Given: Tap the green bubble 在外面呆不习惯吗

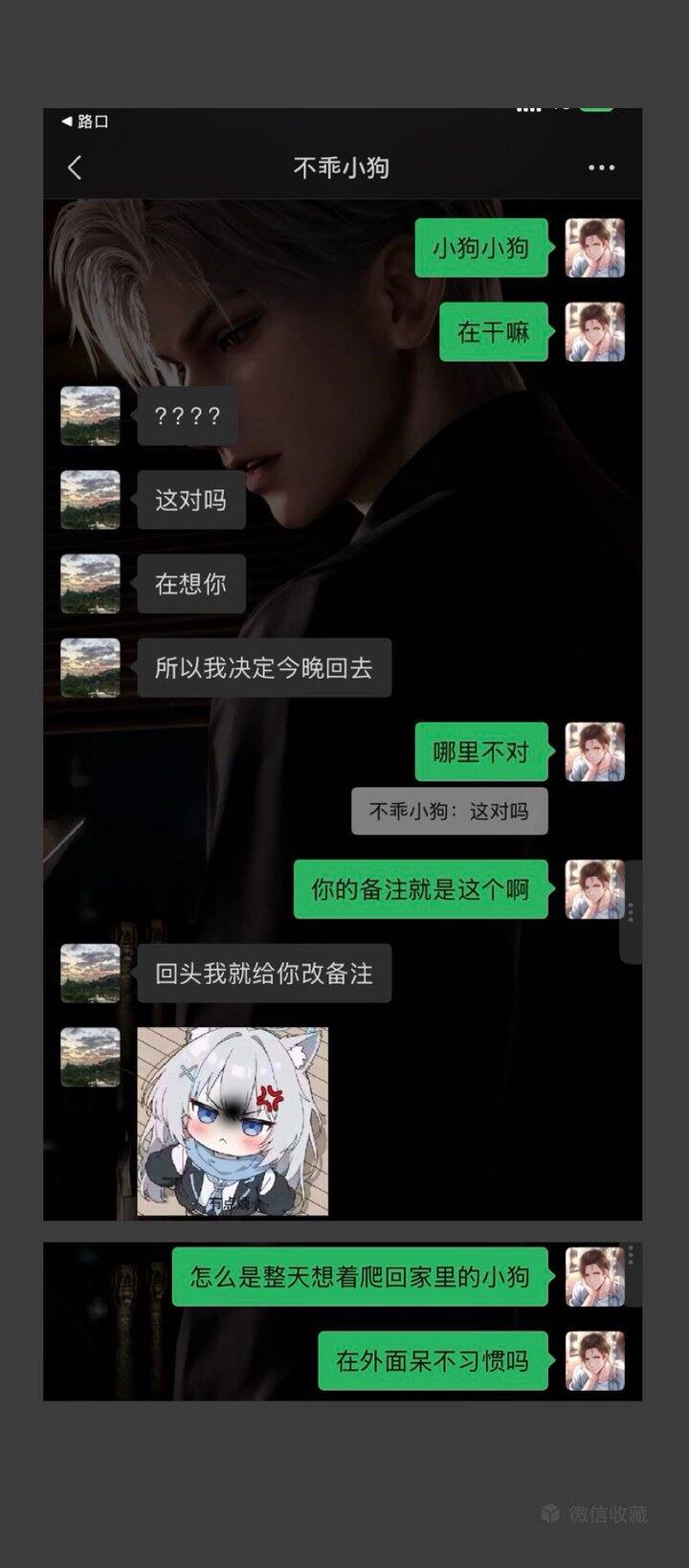Looking at the screenshot, I should (432, 1362).
